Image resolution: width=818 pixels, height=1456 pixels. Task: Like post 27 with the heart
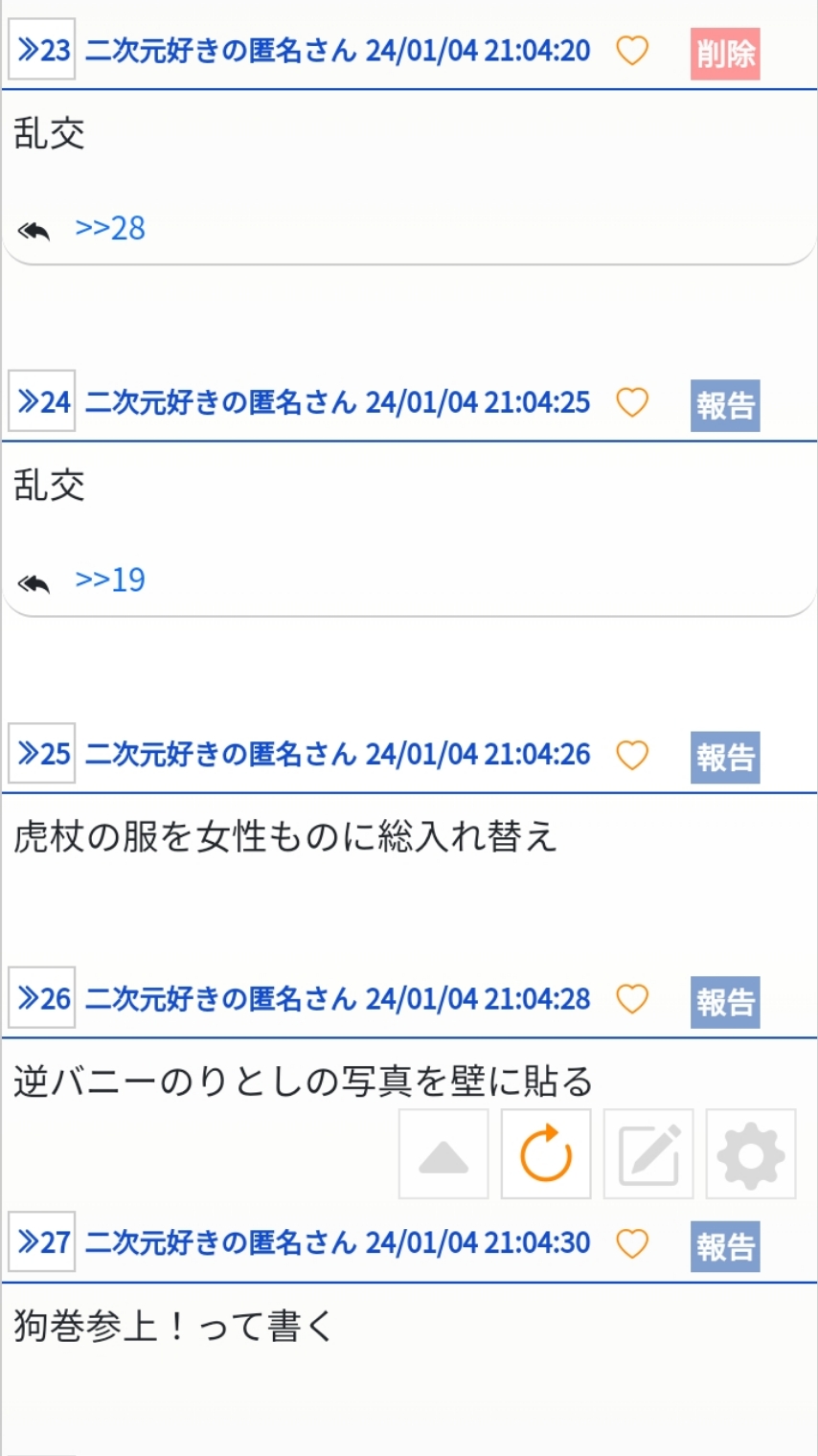[x=631, y=1243]
